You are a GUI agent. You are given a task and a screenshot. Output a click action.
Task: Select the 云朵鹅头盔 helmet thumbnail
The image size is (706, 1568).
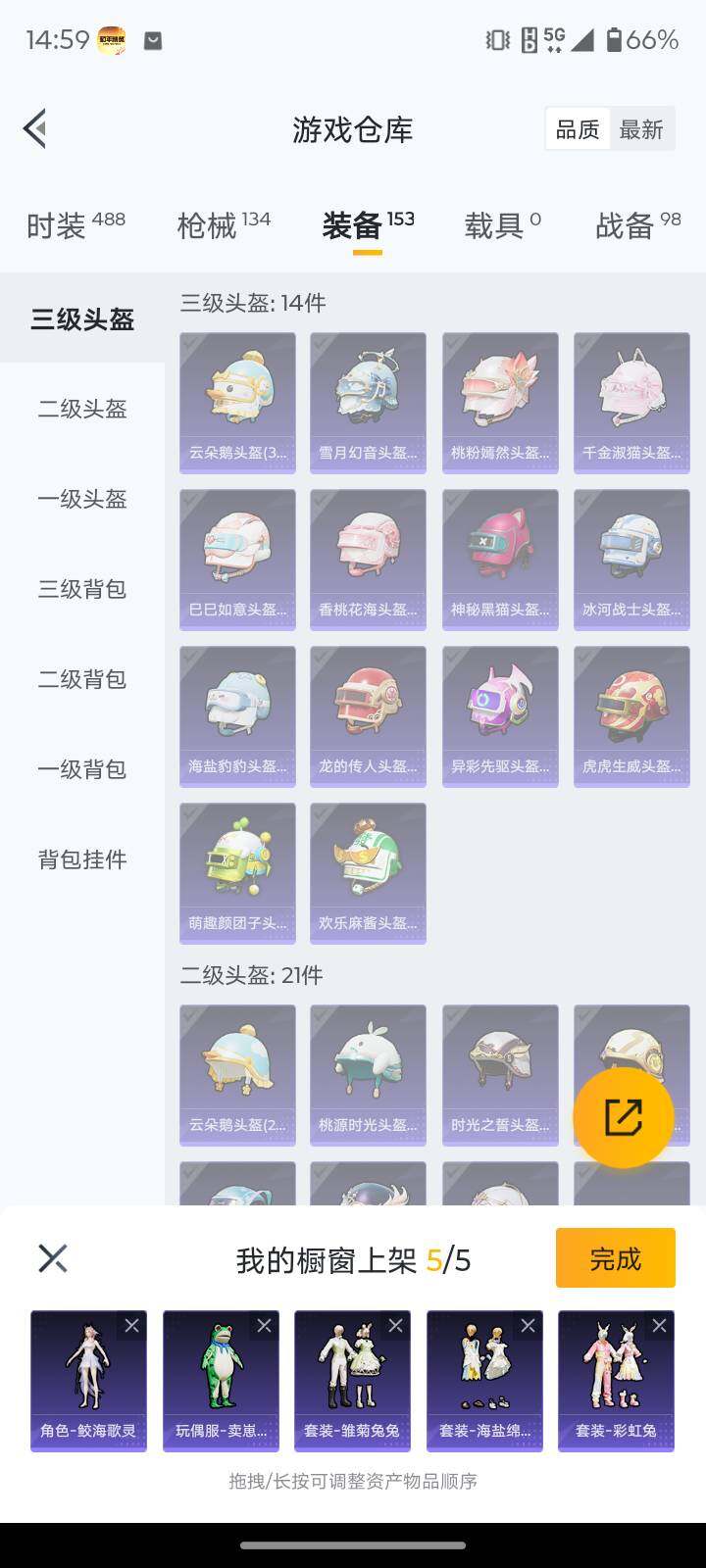click(236, 400)
